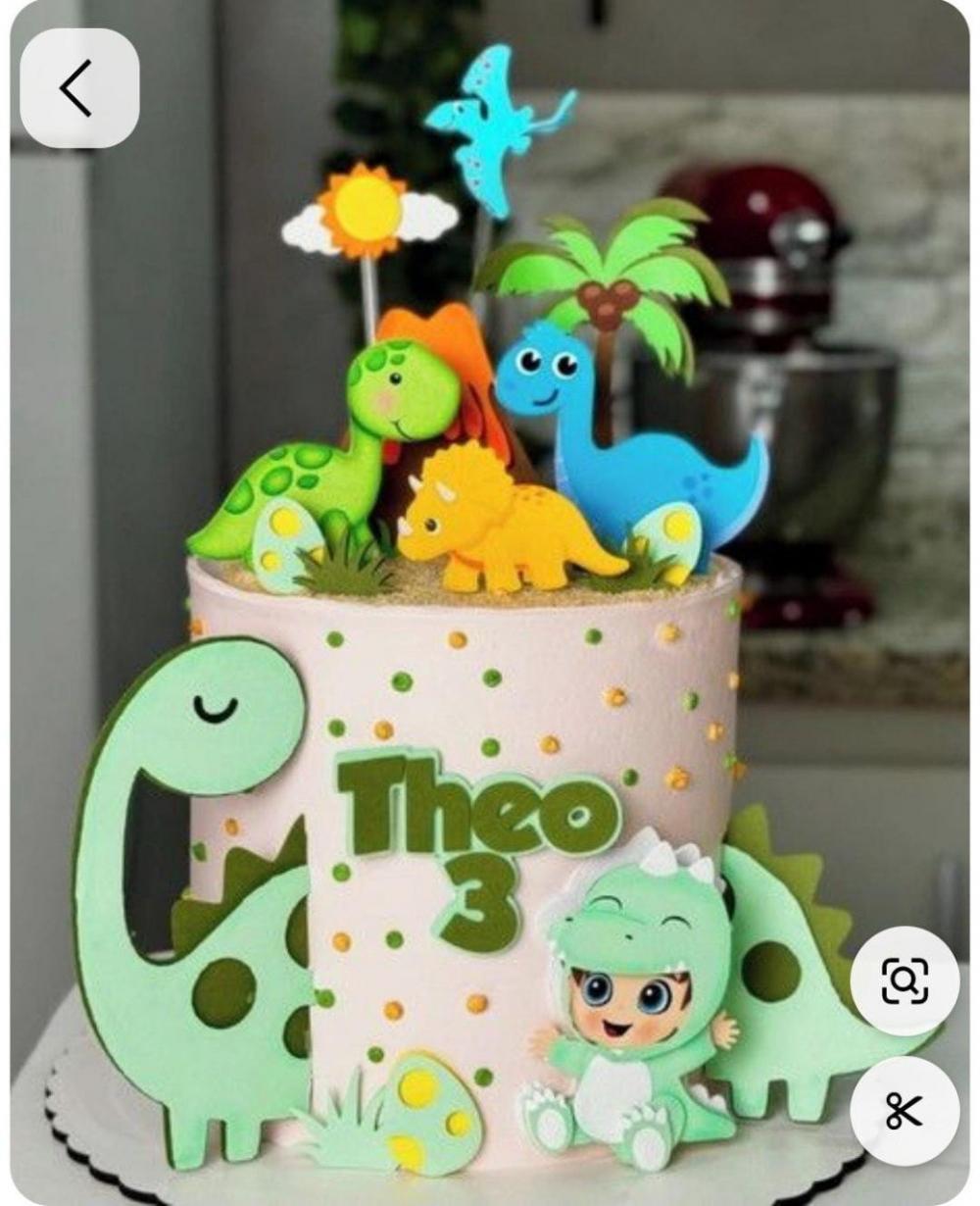
Task: Tap the scissors crop icon
Action: click(904, 1110)
